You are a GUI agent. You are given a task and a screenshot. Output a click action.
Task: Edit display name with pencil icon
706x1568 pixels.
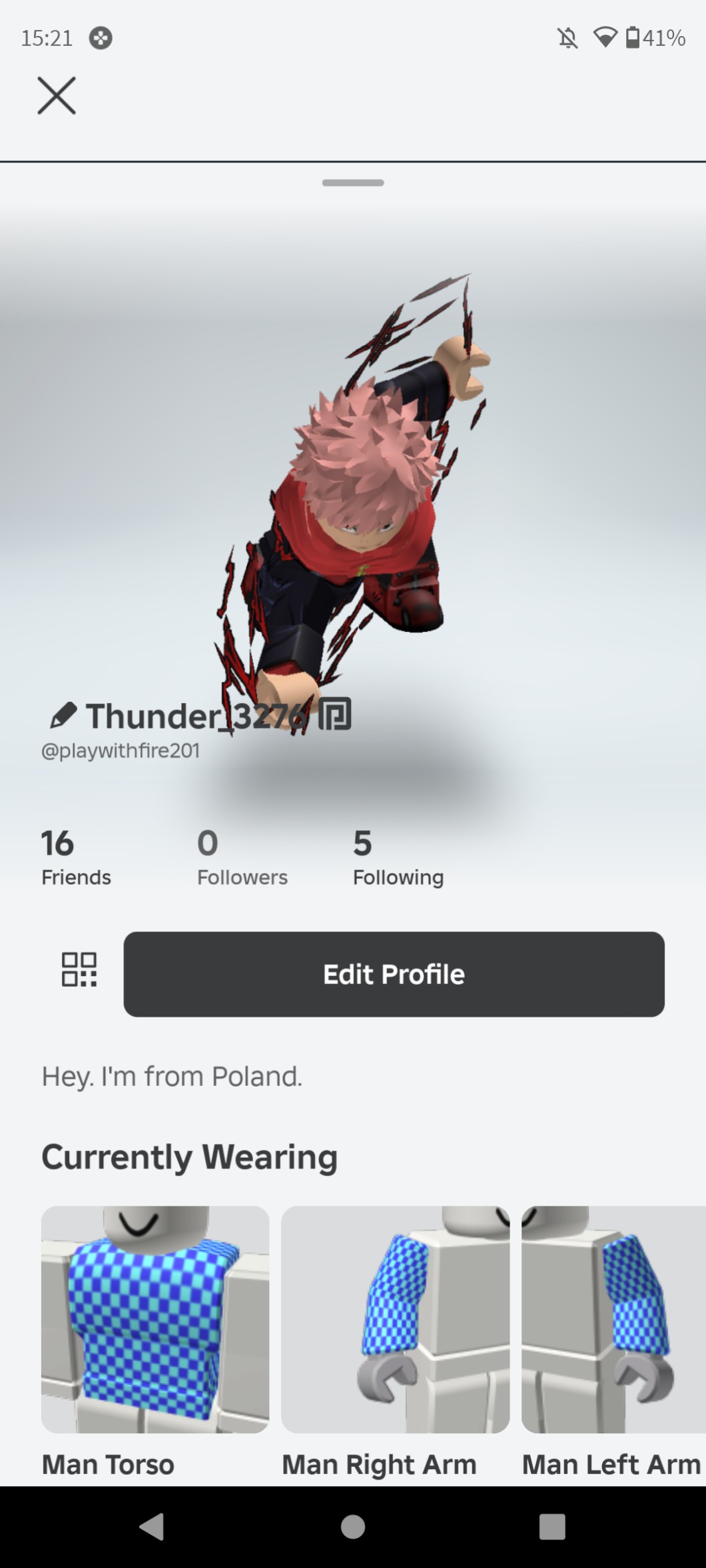[63, 716]
